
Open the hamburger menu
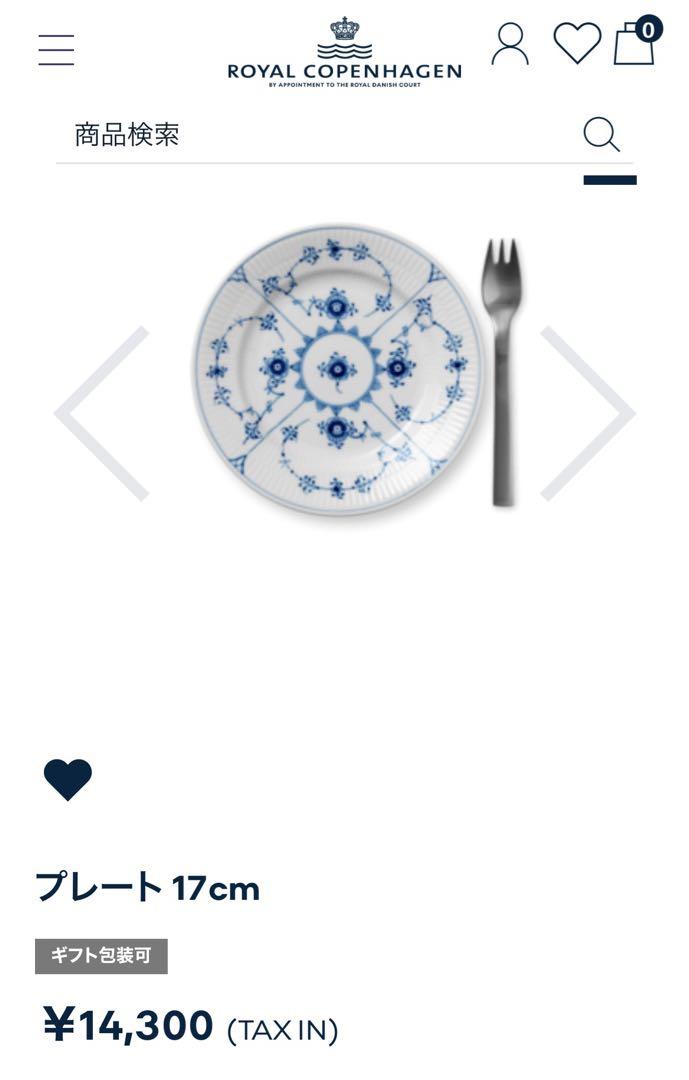(56, 49)
